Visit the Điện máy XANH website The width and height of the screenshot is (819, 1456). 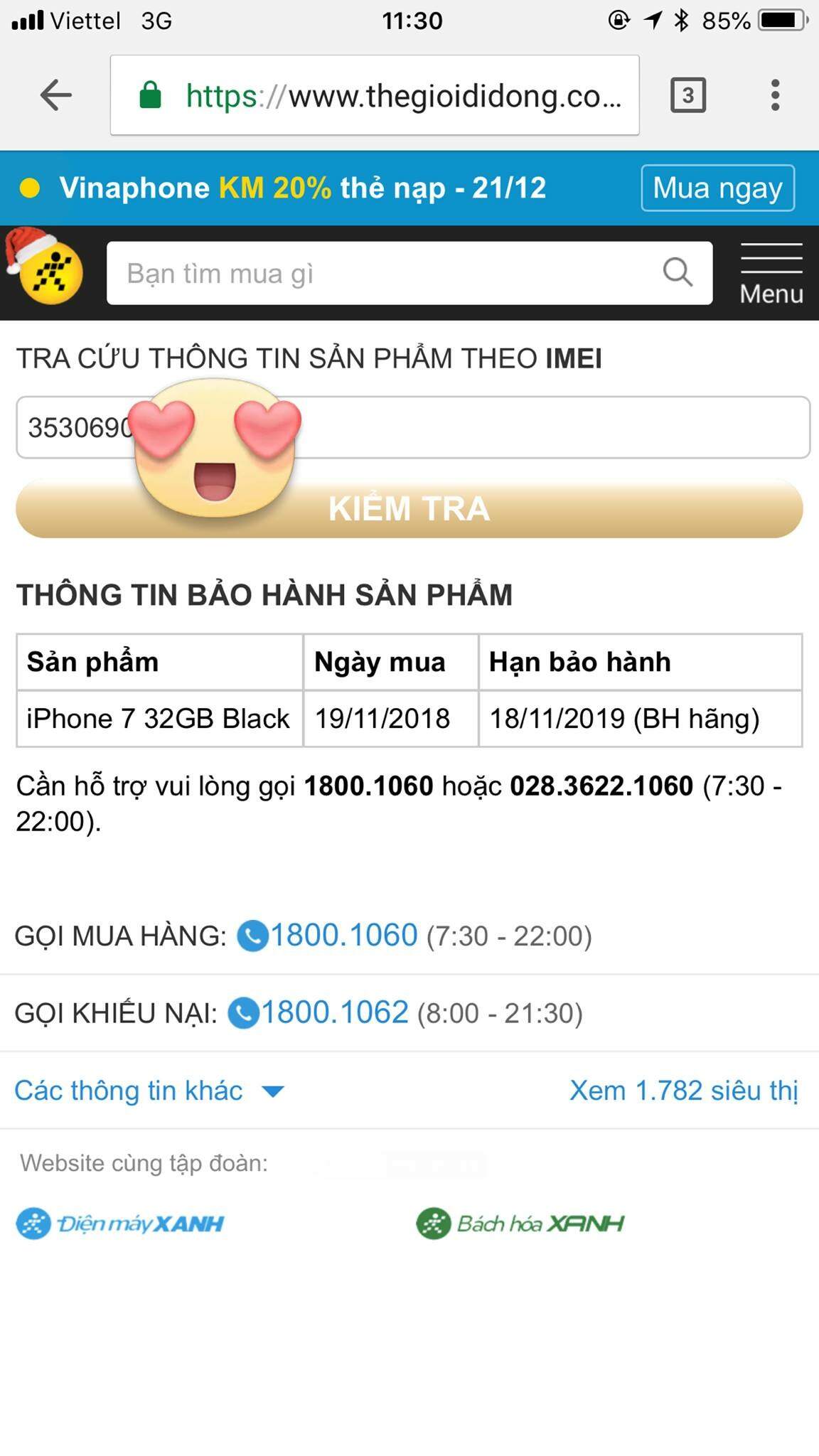click(121, 1224)
